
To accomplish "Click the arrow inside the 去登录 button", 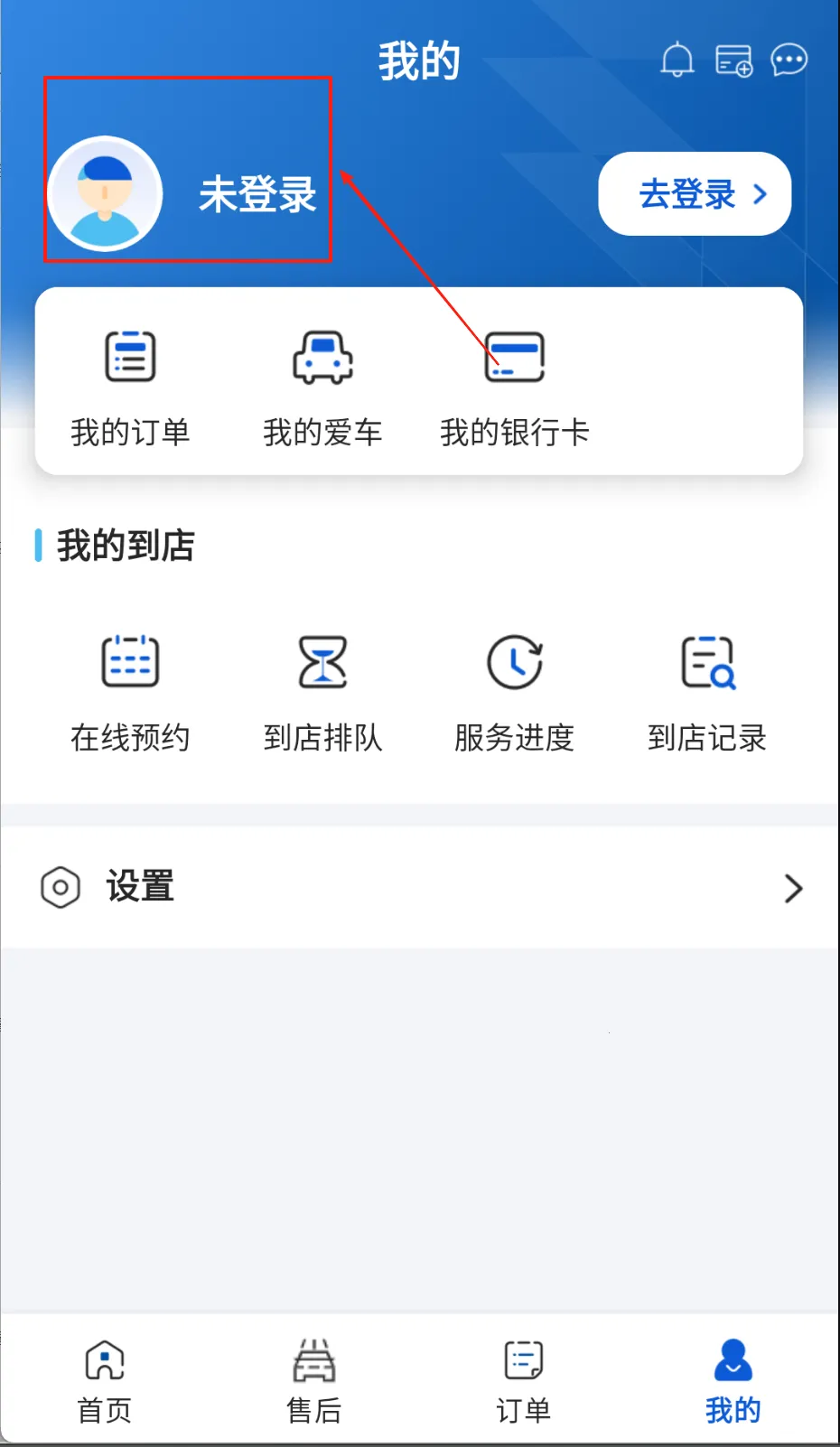I will click(x=761, y=194).
